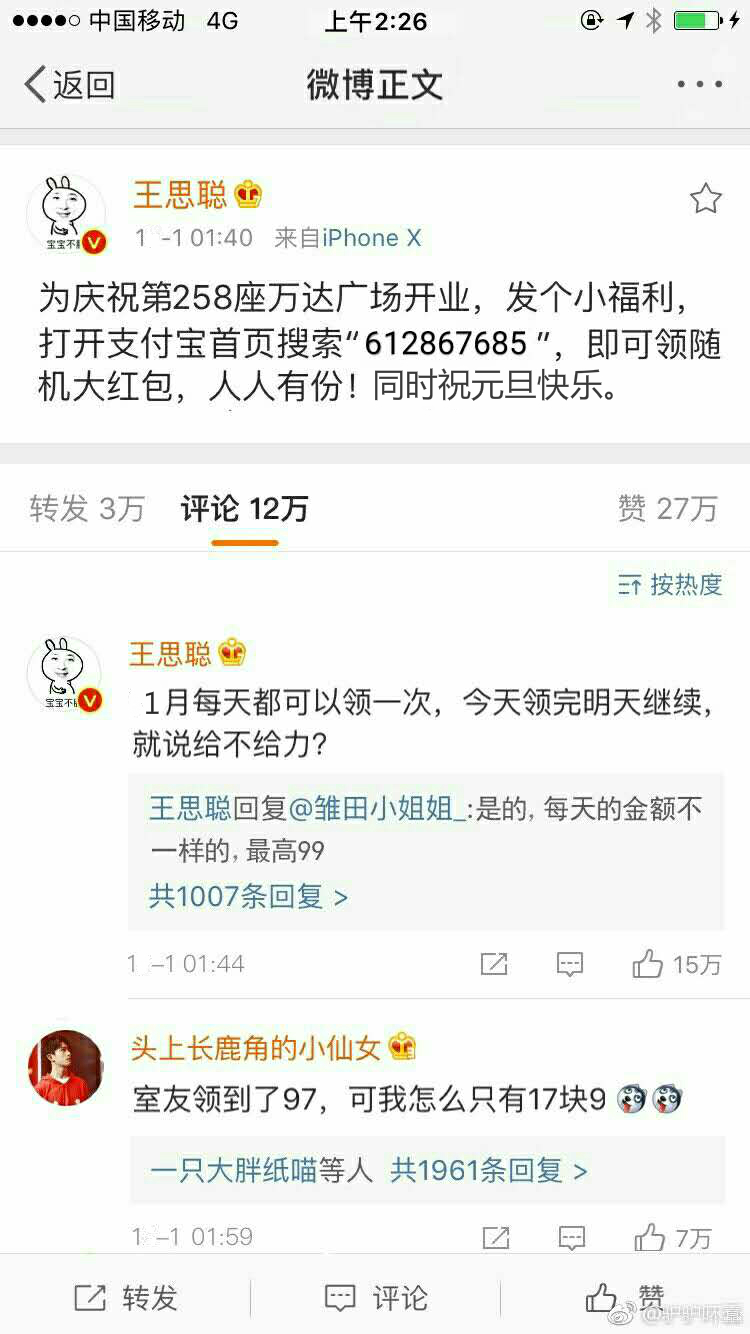Open the three-dot overflow menu

tap(699, 85)
